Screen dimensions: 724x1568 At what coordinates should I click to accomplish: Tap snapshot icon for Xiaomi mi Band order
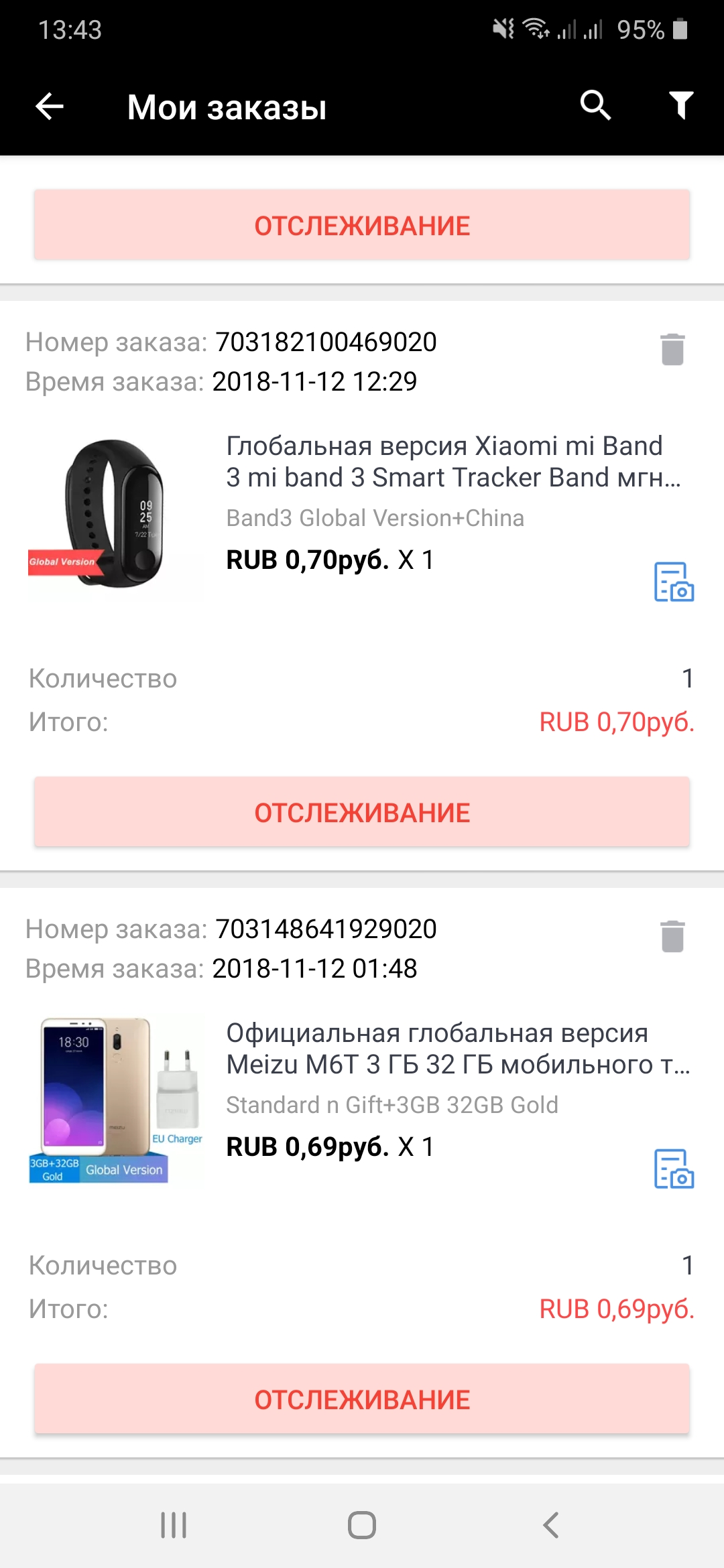point(674,582)
